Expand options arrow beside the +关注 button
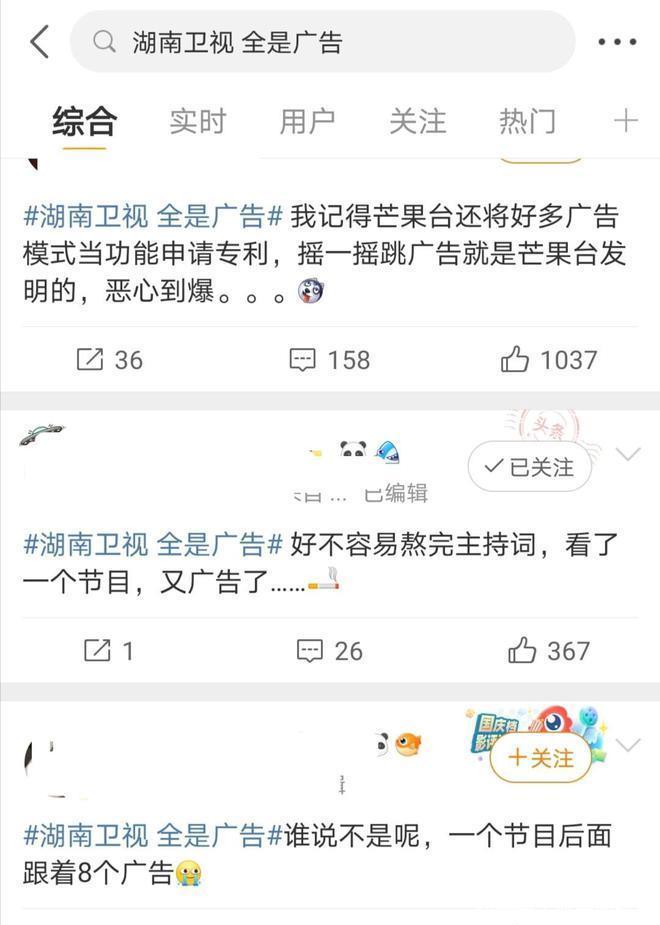 (628, 745)
